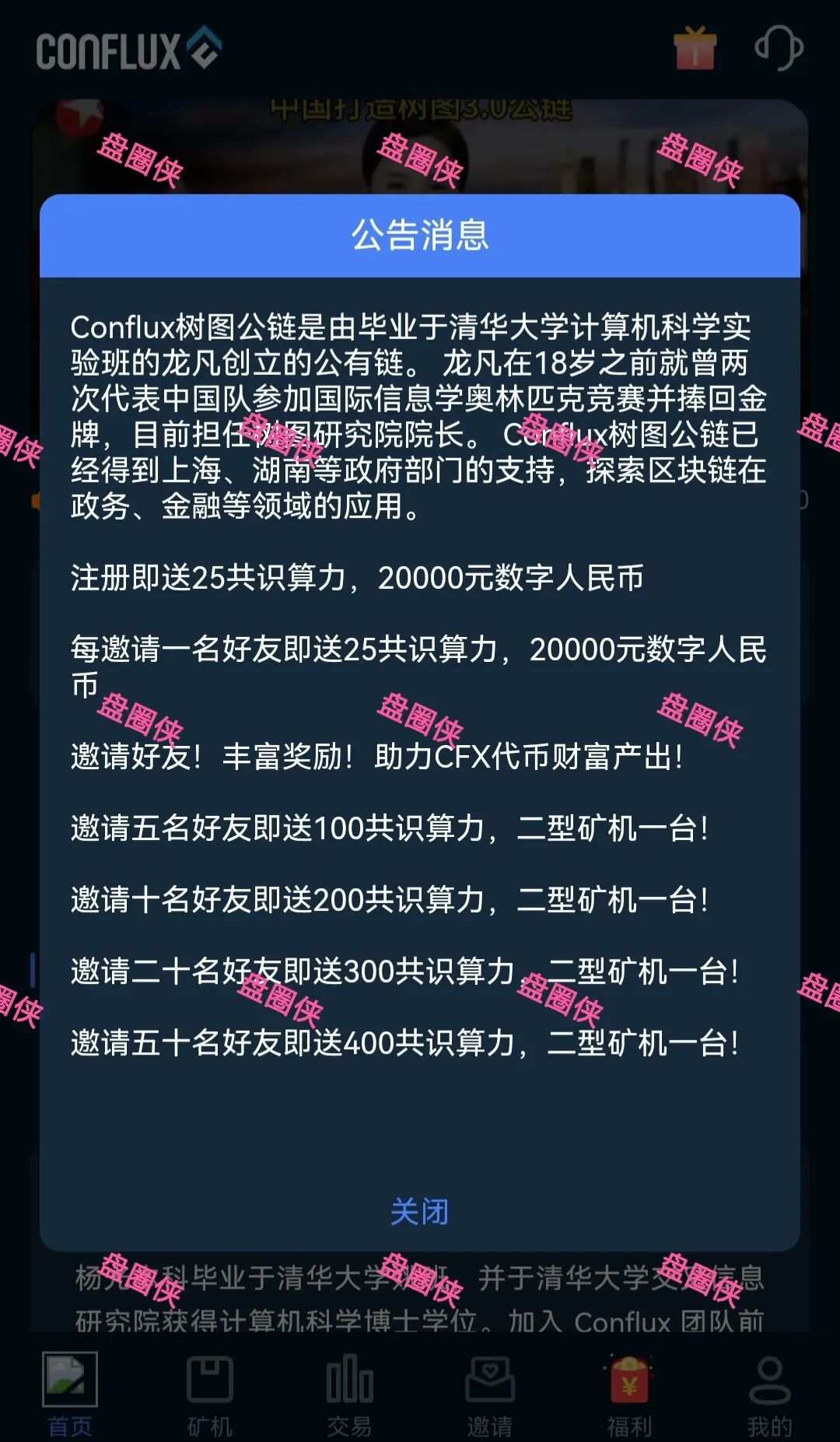Open the gift box icon
Screen dimensions: 840x1442
[695, 48]
